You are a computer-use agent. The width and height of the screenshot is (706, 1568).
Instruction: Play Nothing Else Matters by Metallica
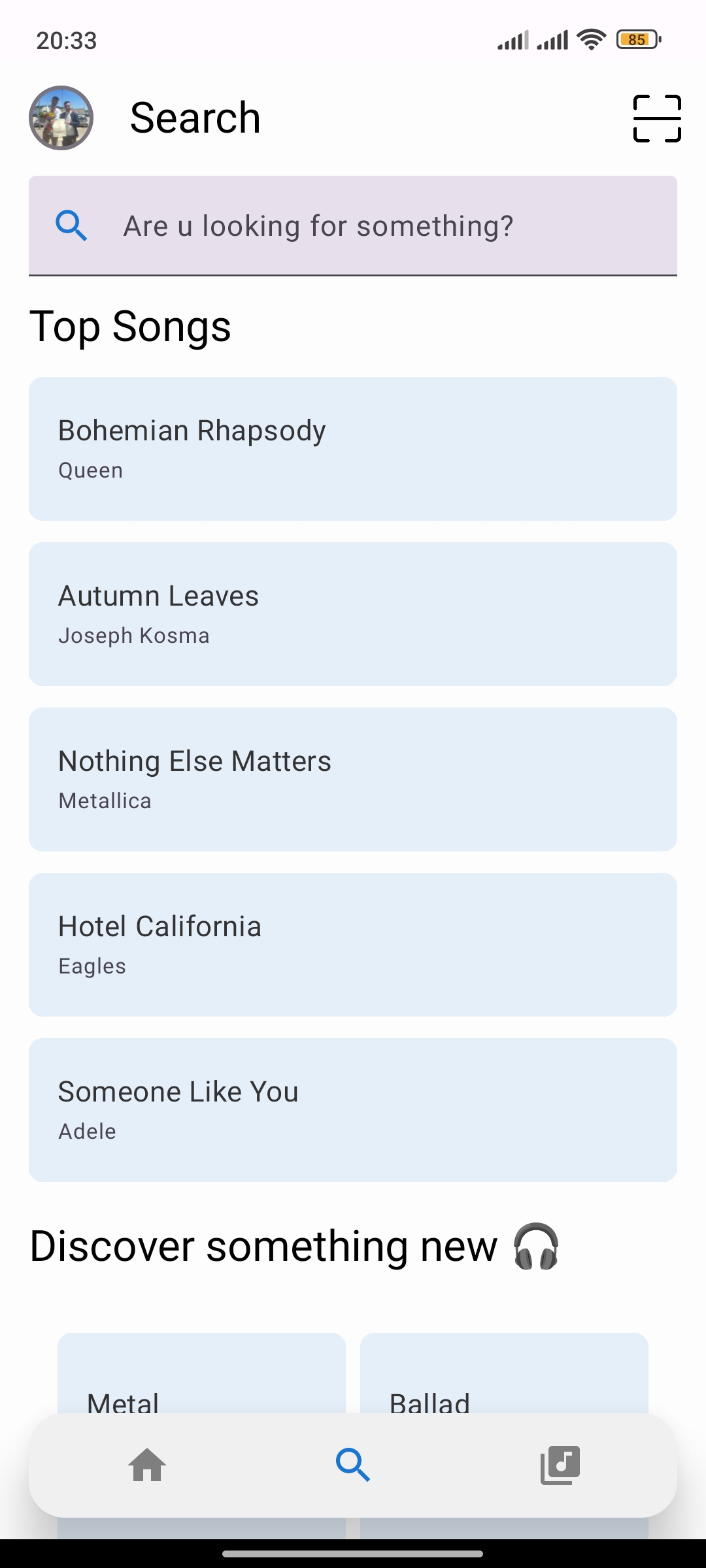353,779
